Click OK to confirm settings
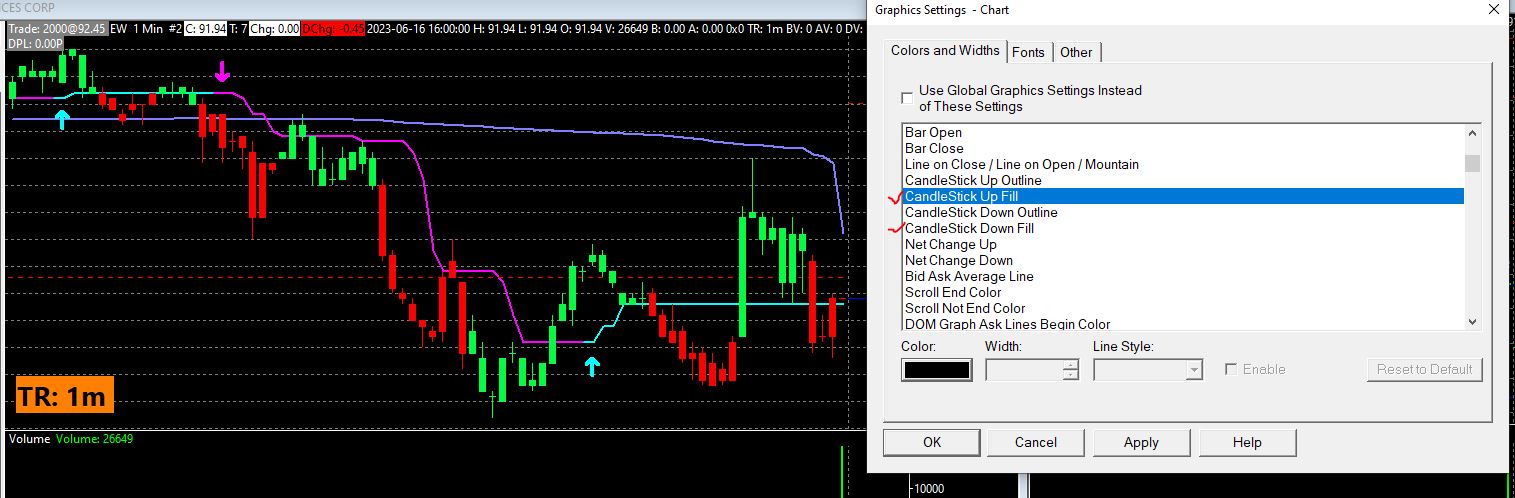This screenshot has width=1515, height=498. (932, 442)
